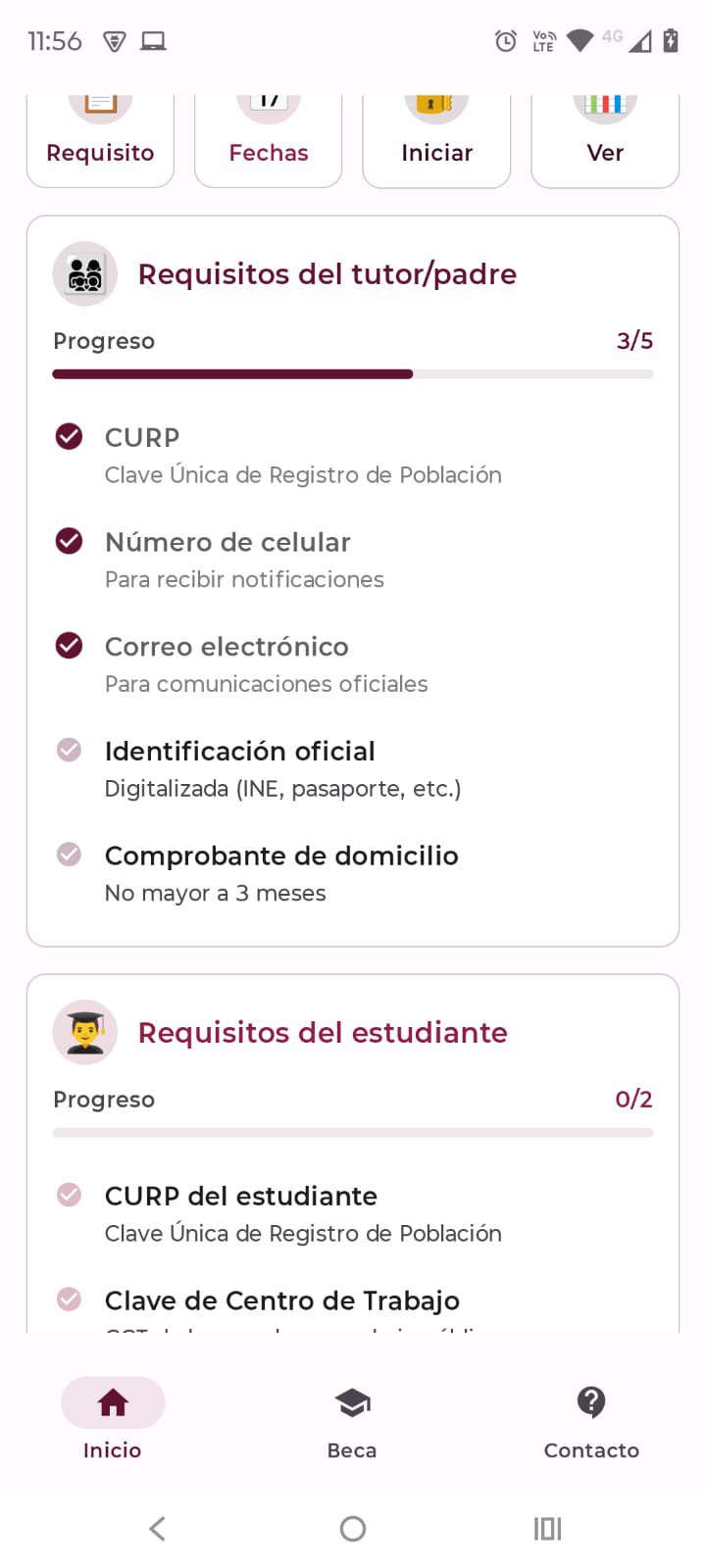Open the Contacto question mark icon

591,1401
